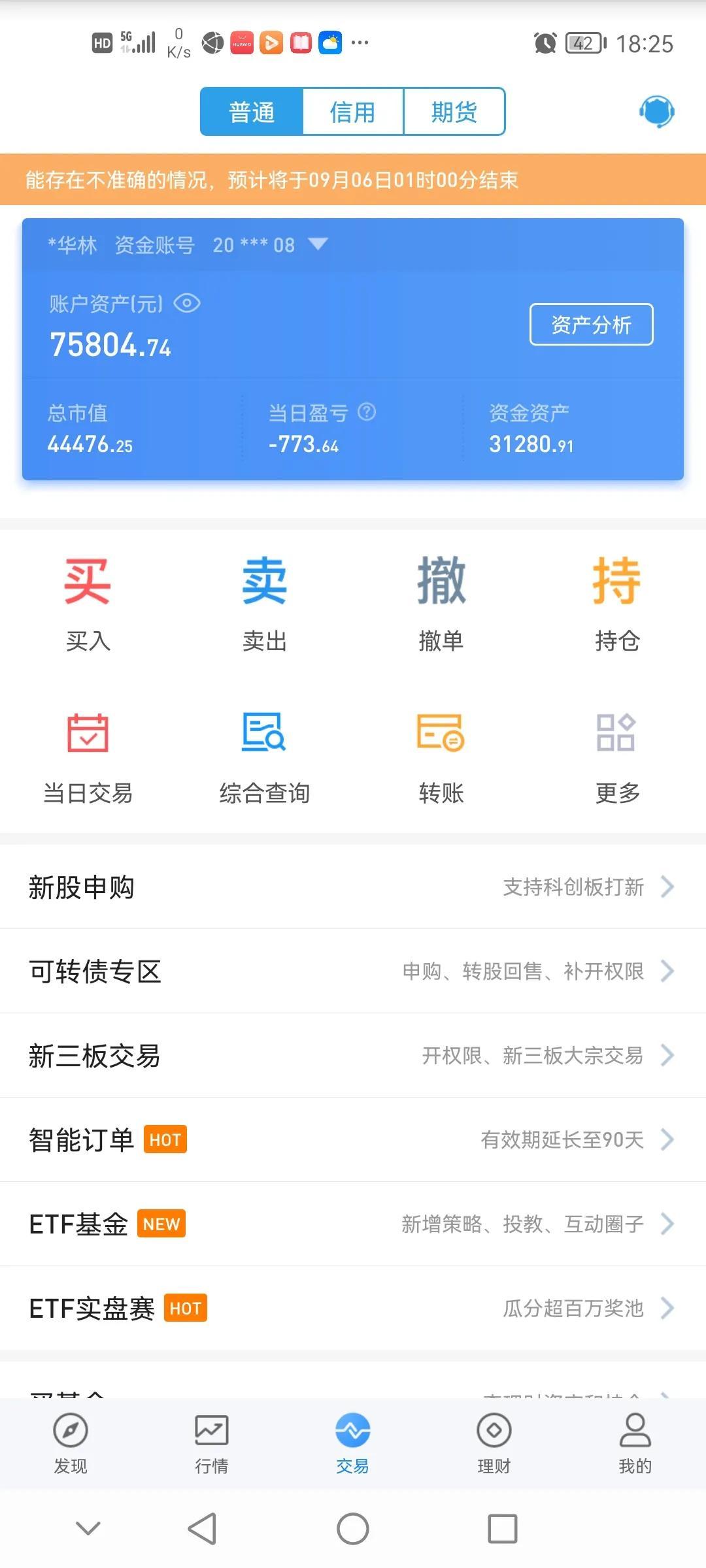Switch to the 信用 account tab
The image size is (706, 1568).
click(353, 112)
